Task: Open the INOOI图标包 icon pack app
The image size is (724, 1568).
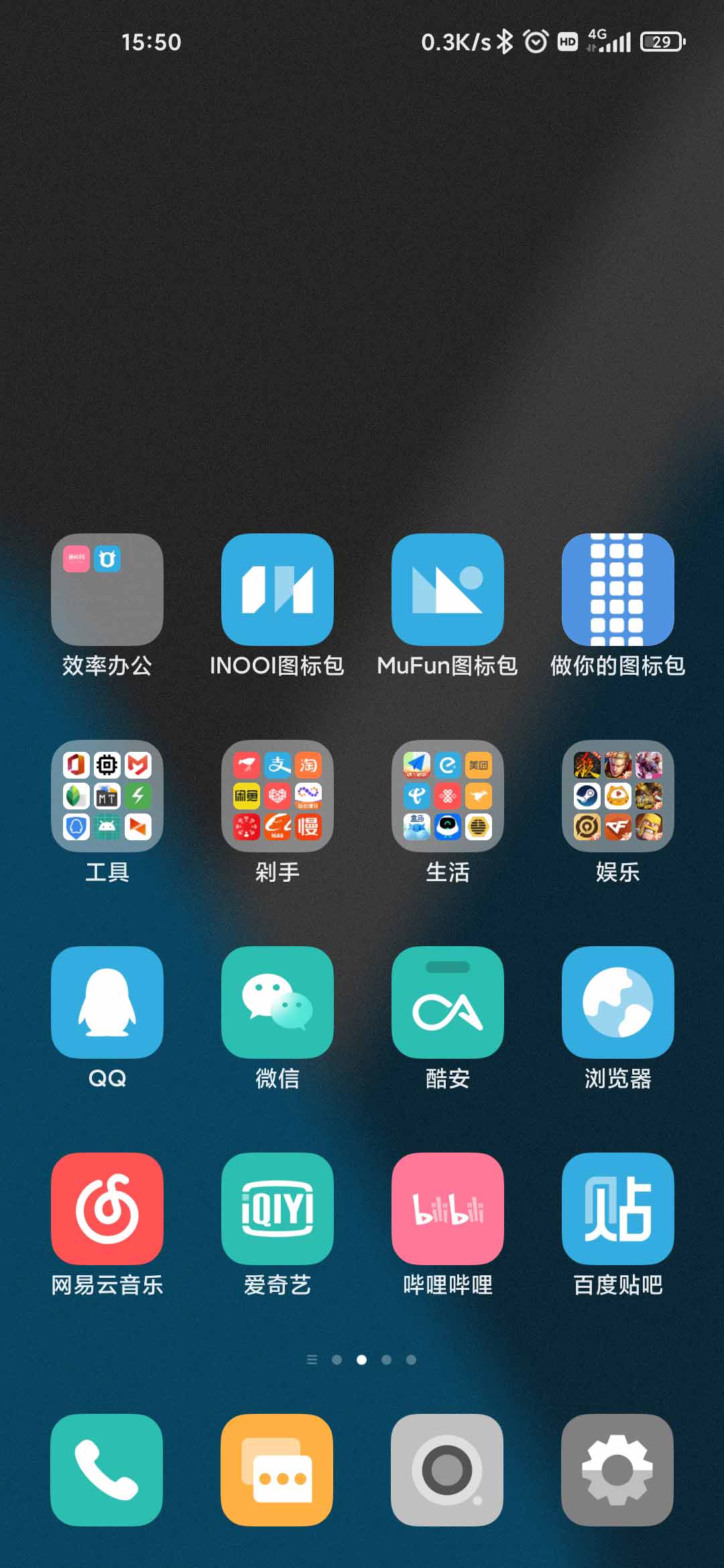Action: [x=277, y=590]
